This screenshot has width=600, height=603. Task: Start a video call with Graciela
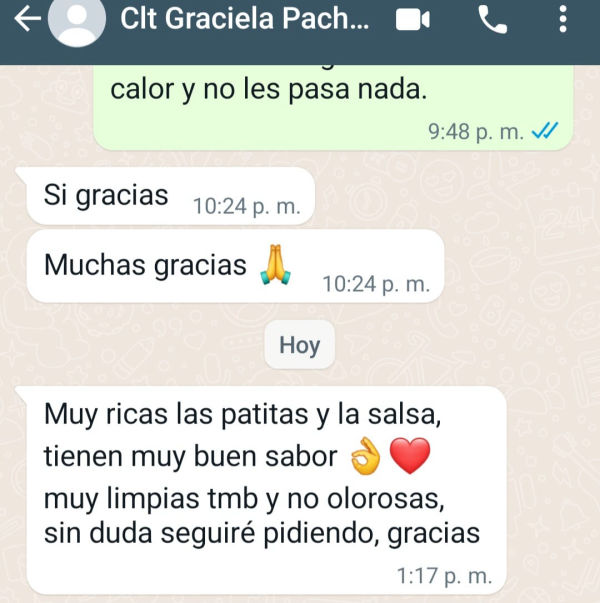point(413,19)
